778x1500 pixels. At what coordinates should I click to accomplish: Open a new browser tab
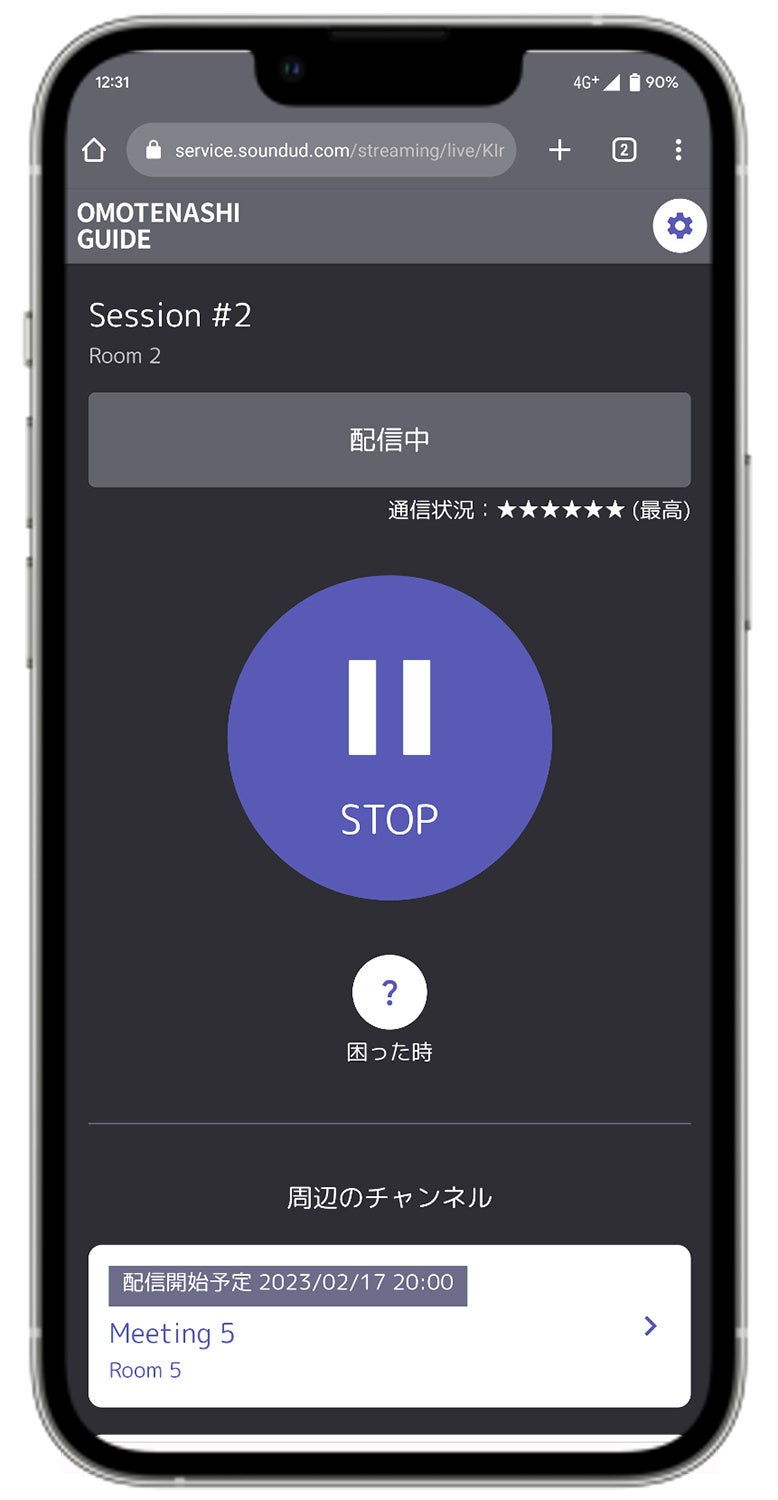tap(560, 150)
